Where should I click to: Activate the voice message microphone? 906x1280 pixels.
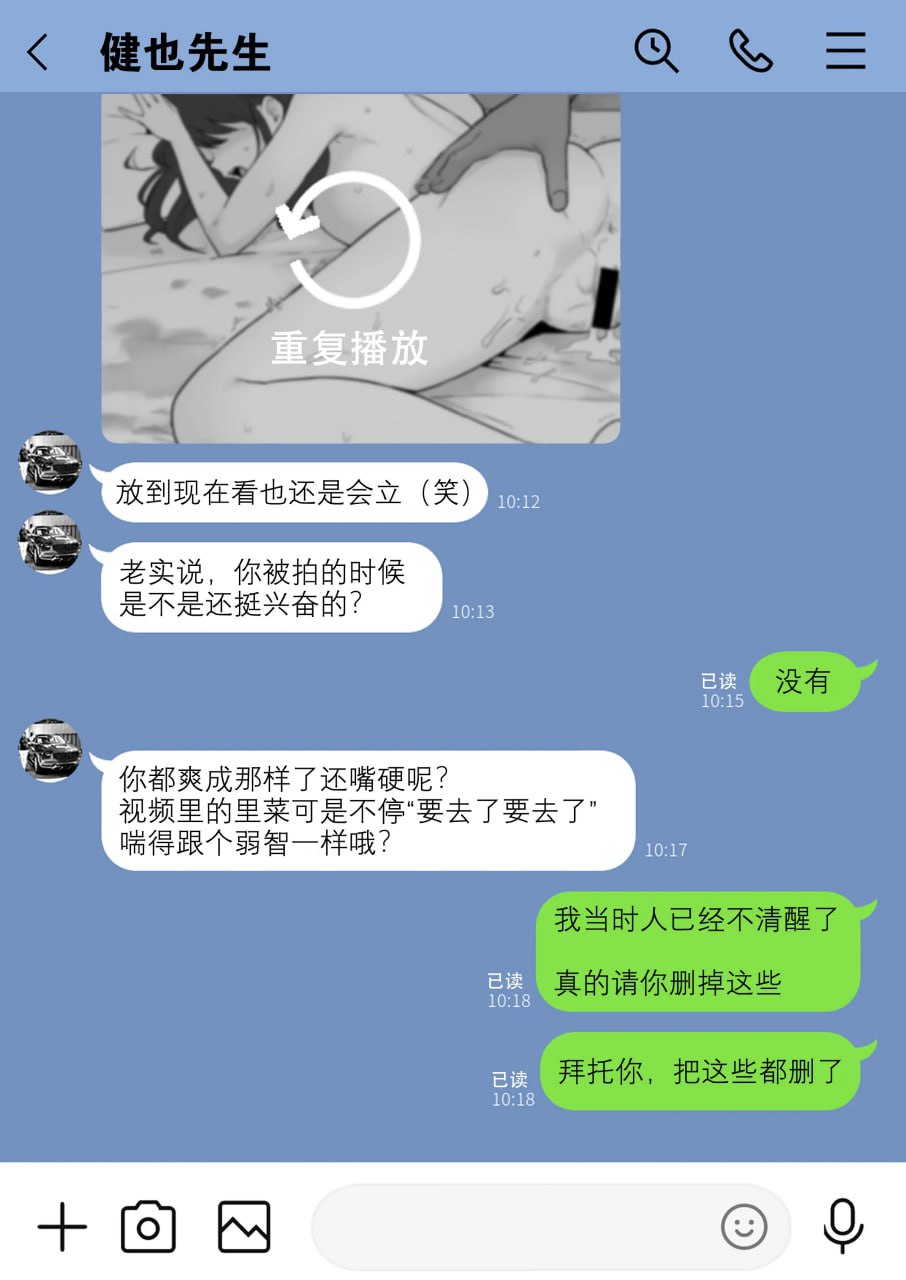point(843,1225)
